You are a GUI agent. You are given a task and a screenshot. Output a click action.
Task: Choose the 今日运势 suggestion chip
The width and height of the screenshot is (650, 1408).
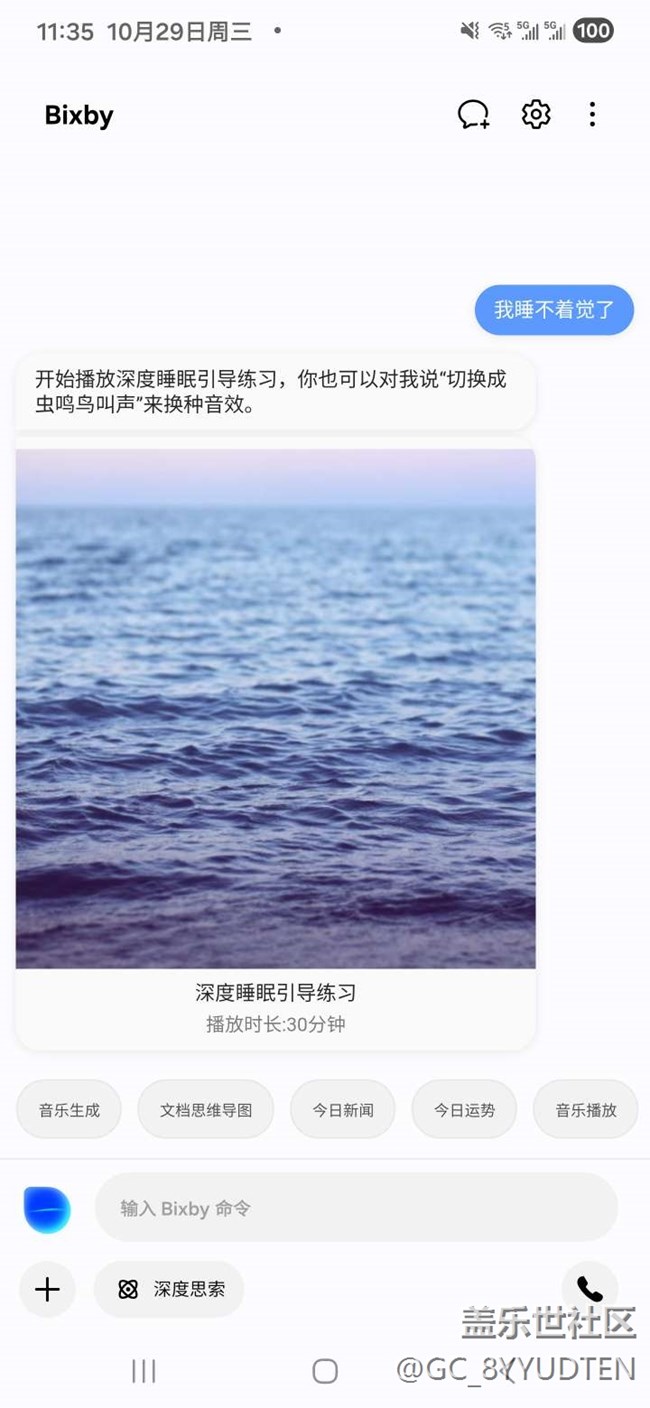[x=464, y=1109]
